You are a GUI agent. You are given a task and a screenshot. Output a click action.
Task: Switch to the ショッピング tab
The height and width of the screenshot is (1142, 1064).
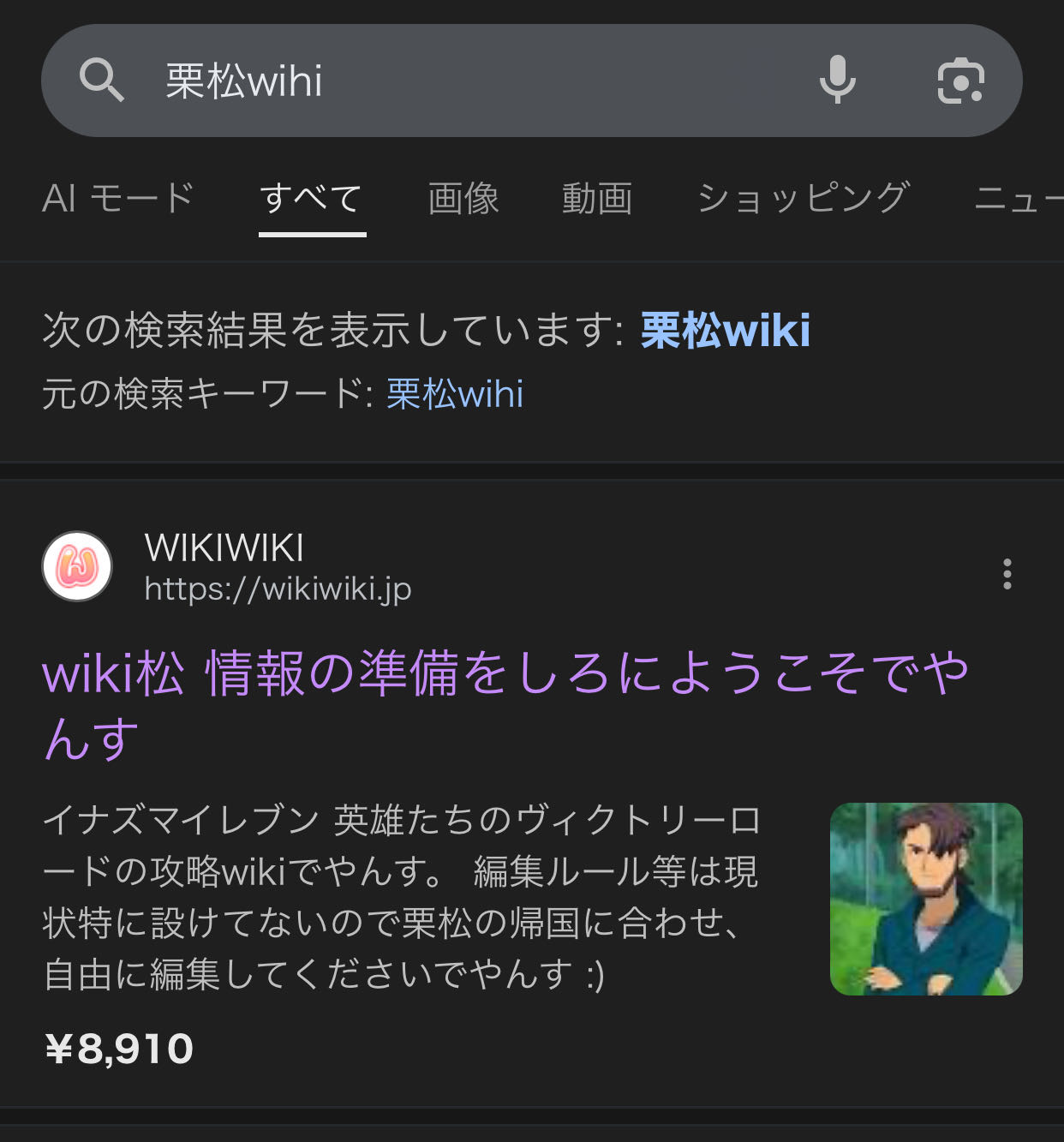803,199
